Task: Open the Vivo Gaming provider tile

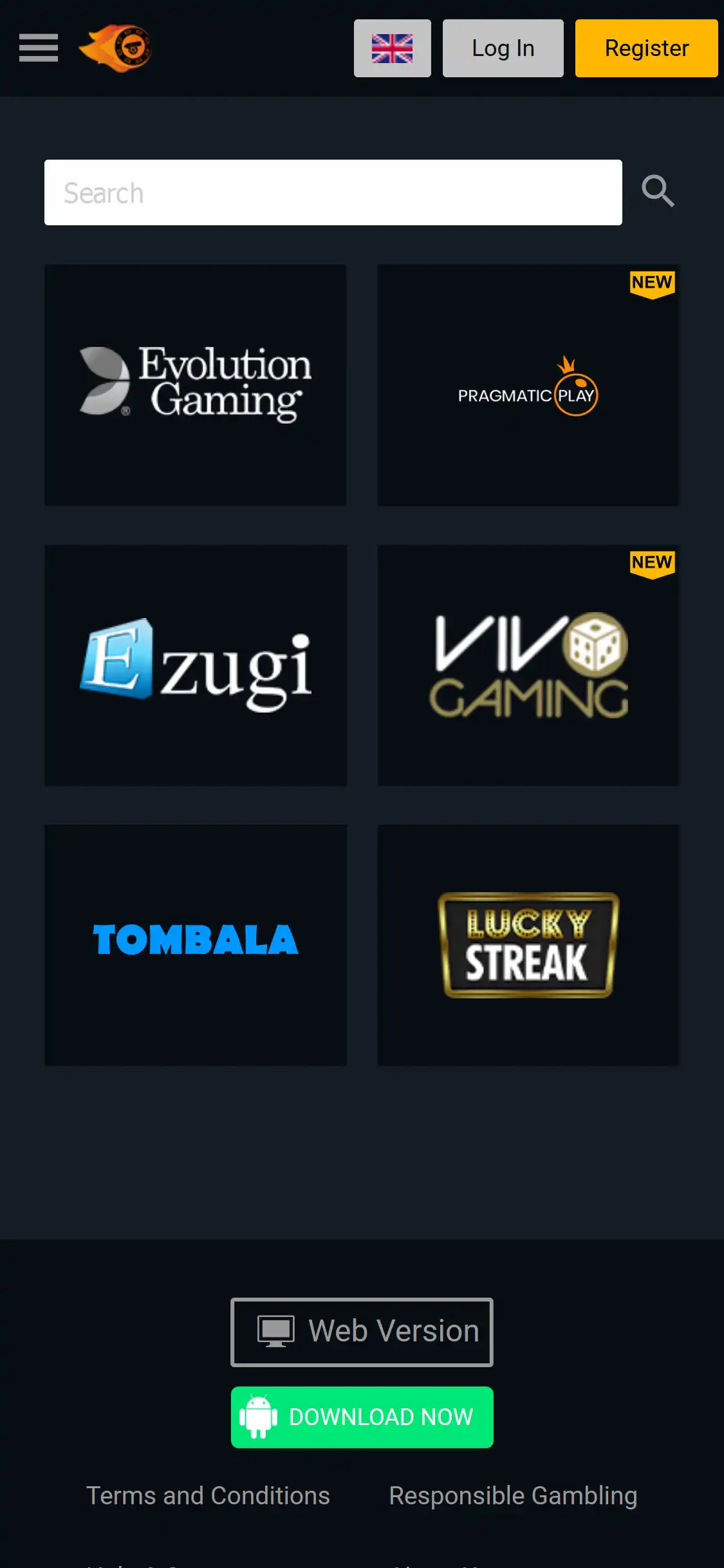Action: click(528, 665)
